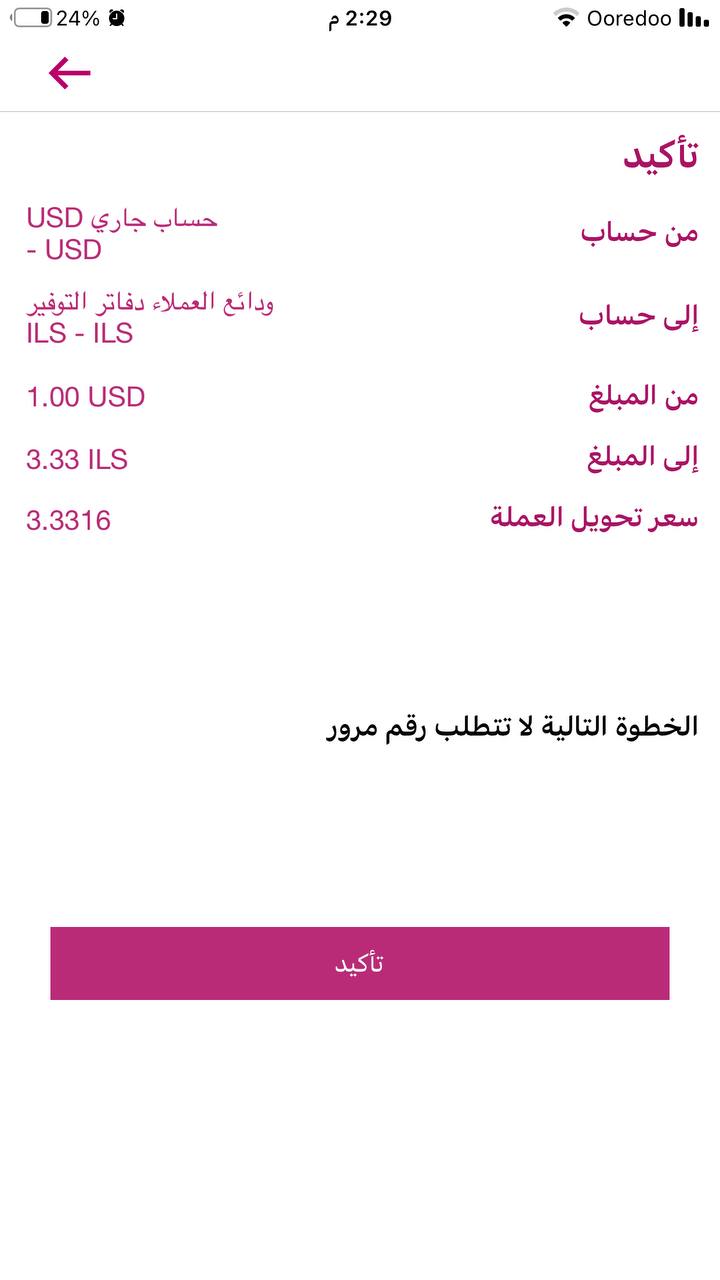Go back using the top arrow
The image size is (720, 1280).
click(x=69, y=73)
